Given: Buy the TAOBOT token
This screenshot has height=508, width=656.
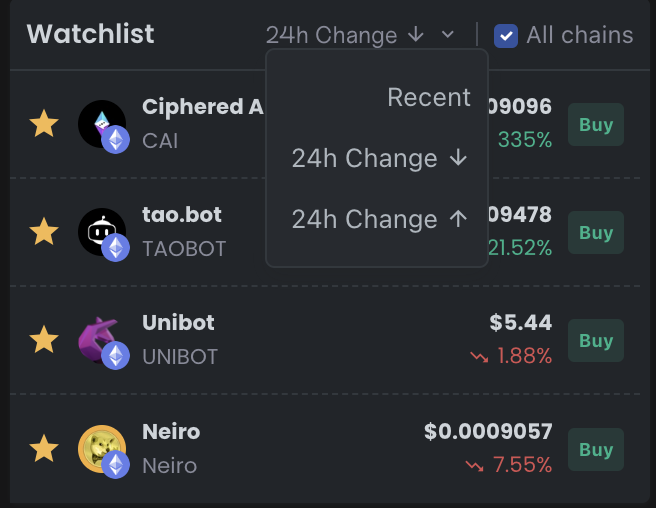Looking at the screenshot, I should click(x=596, y=233).
